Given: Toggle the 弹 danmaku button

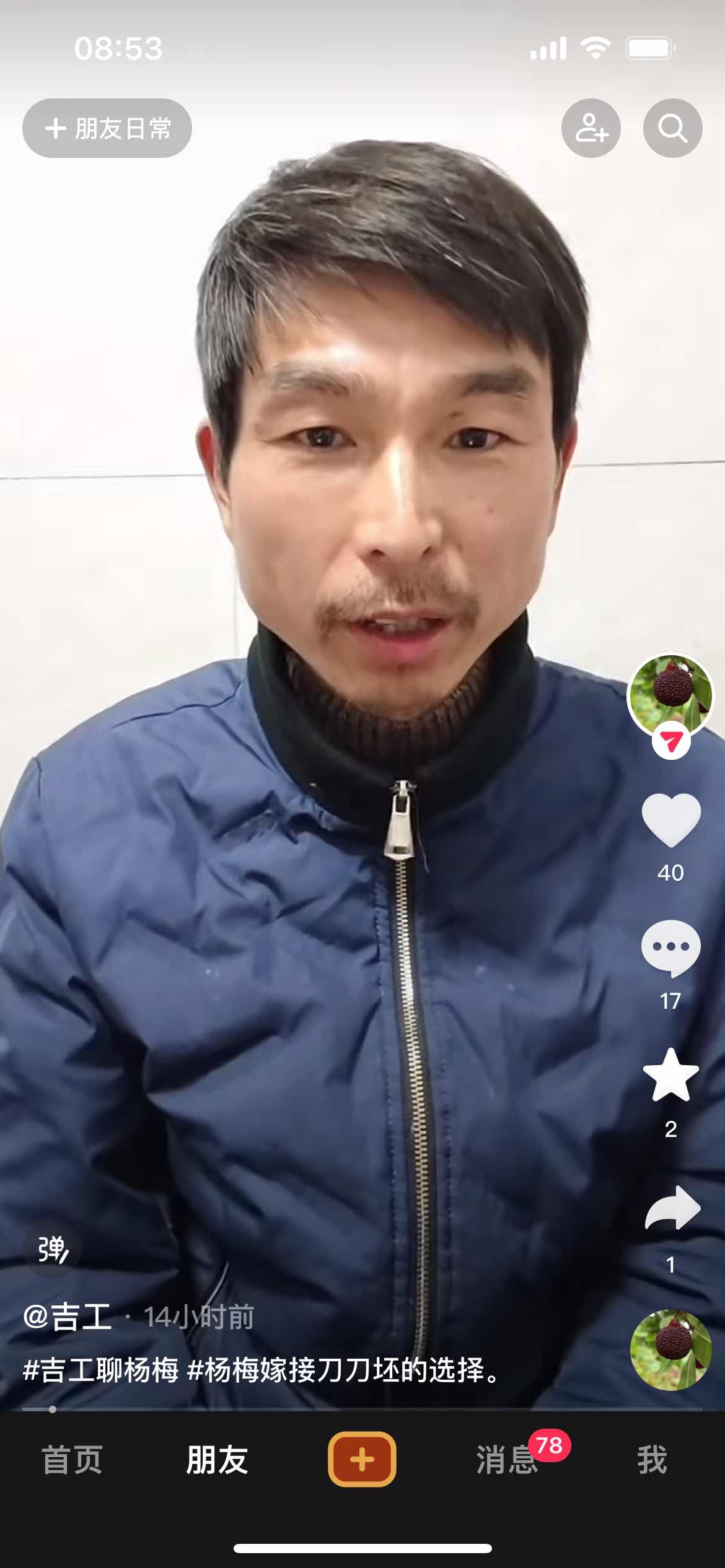Looking at the screenshot, I should [53, 1249].
